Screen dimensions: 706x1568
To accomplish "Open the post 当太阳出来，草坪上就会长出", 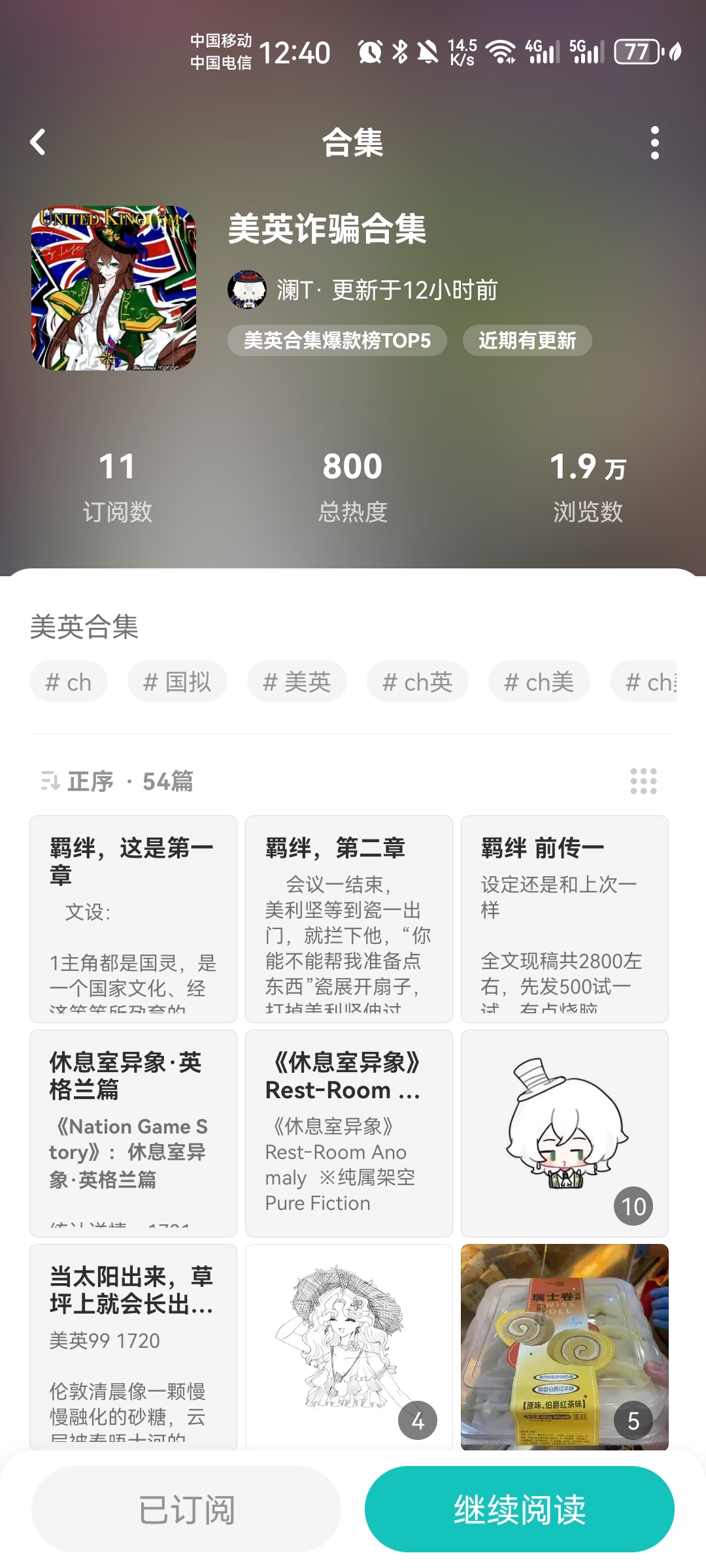I will pyautogui.click(x=133, y=1346).
